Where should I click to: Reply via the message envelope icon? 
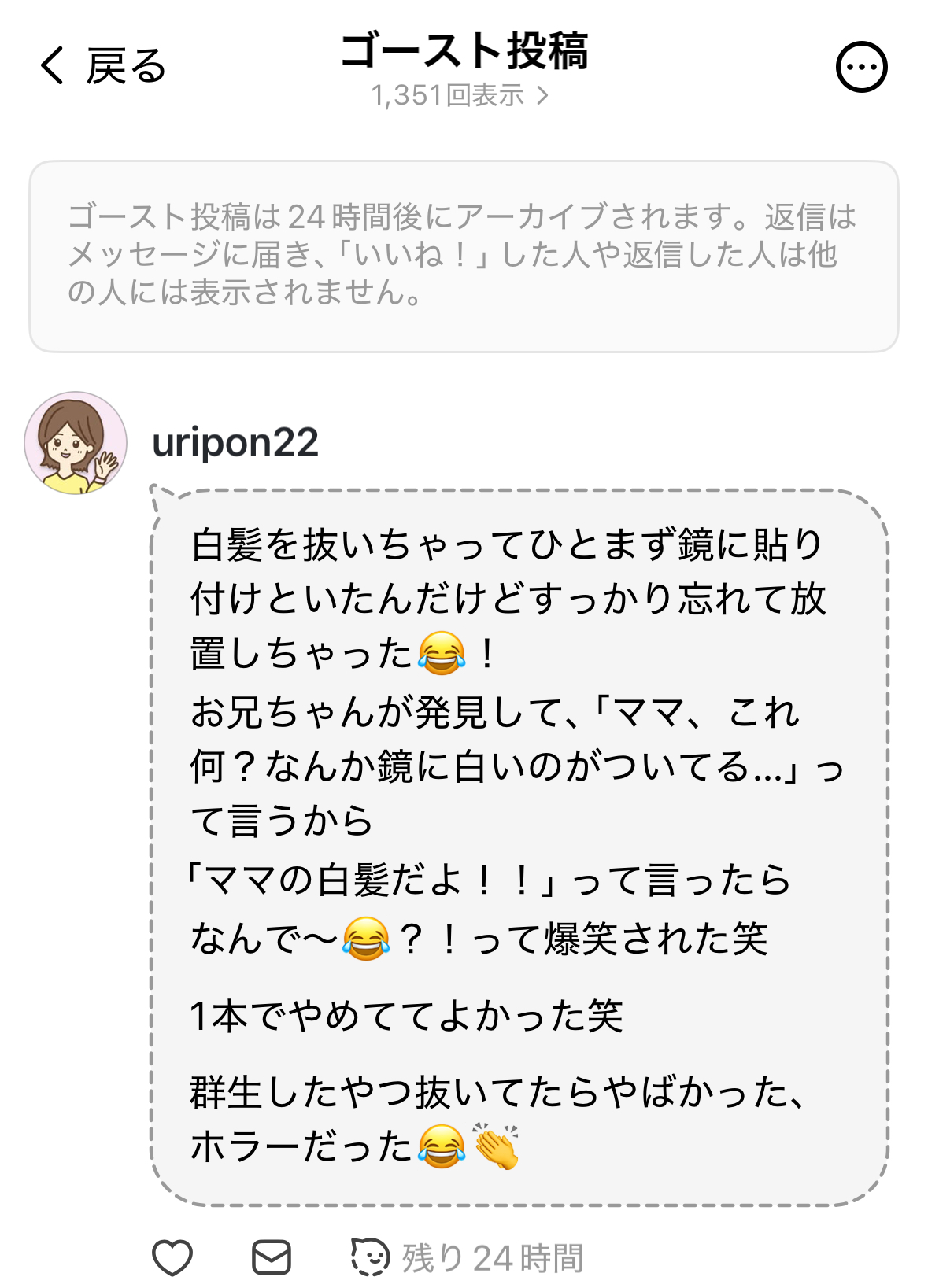tap(272, 1257)
